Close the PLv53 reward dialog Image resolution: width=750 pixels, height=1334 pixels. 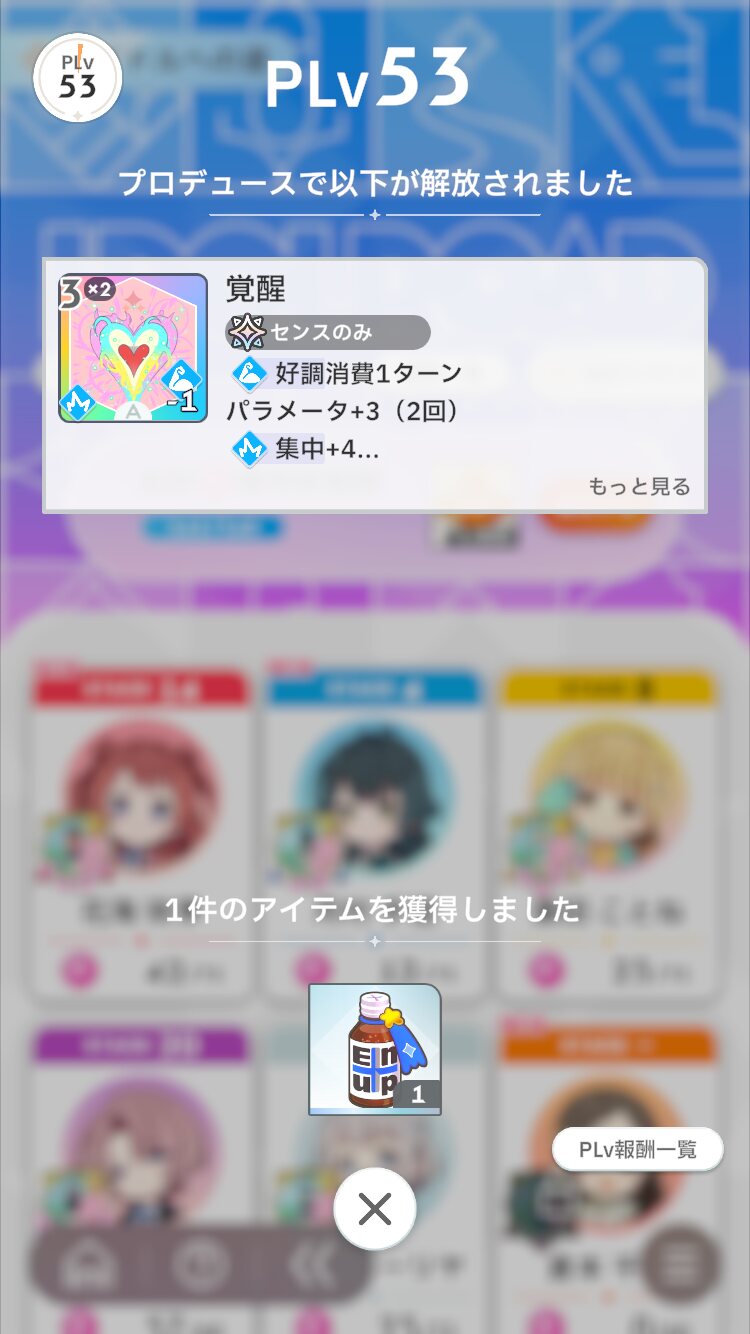pos(375,1209)
